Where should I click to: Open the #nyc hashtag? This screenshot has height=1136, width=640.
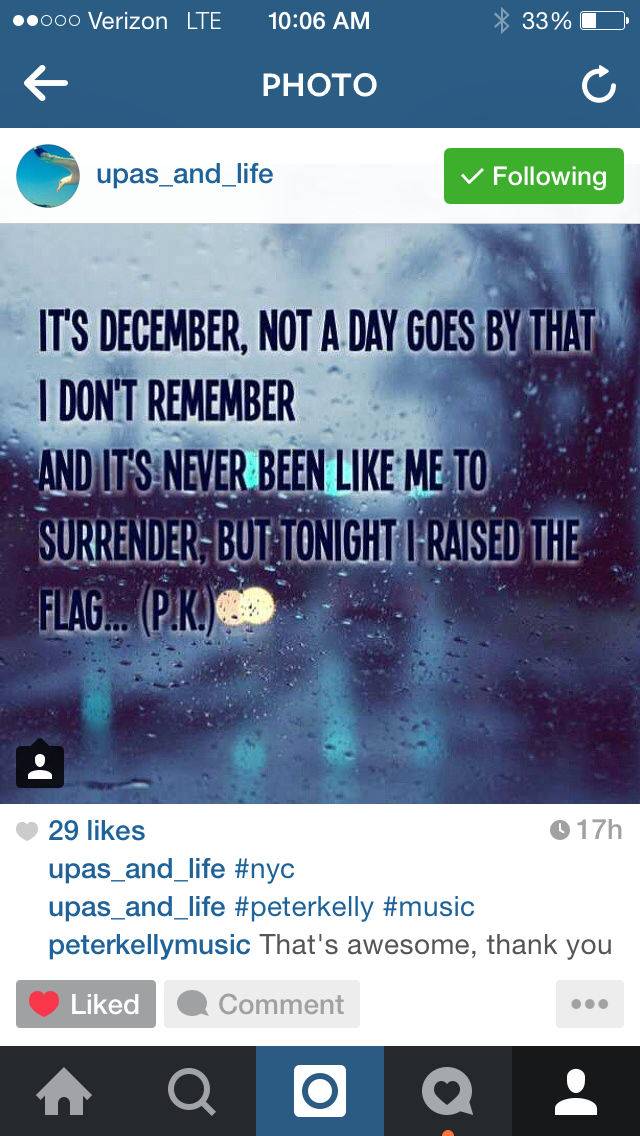pos(264,868)
